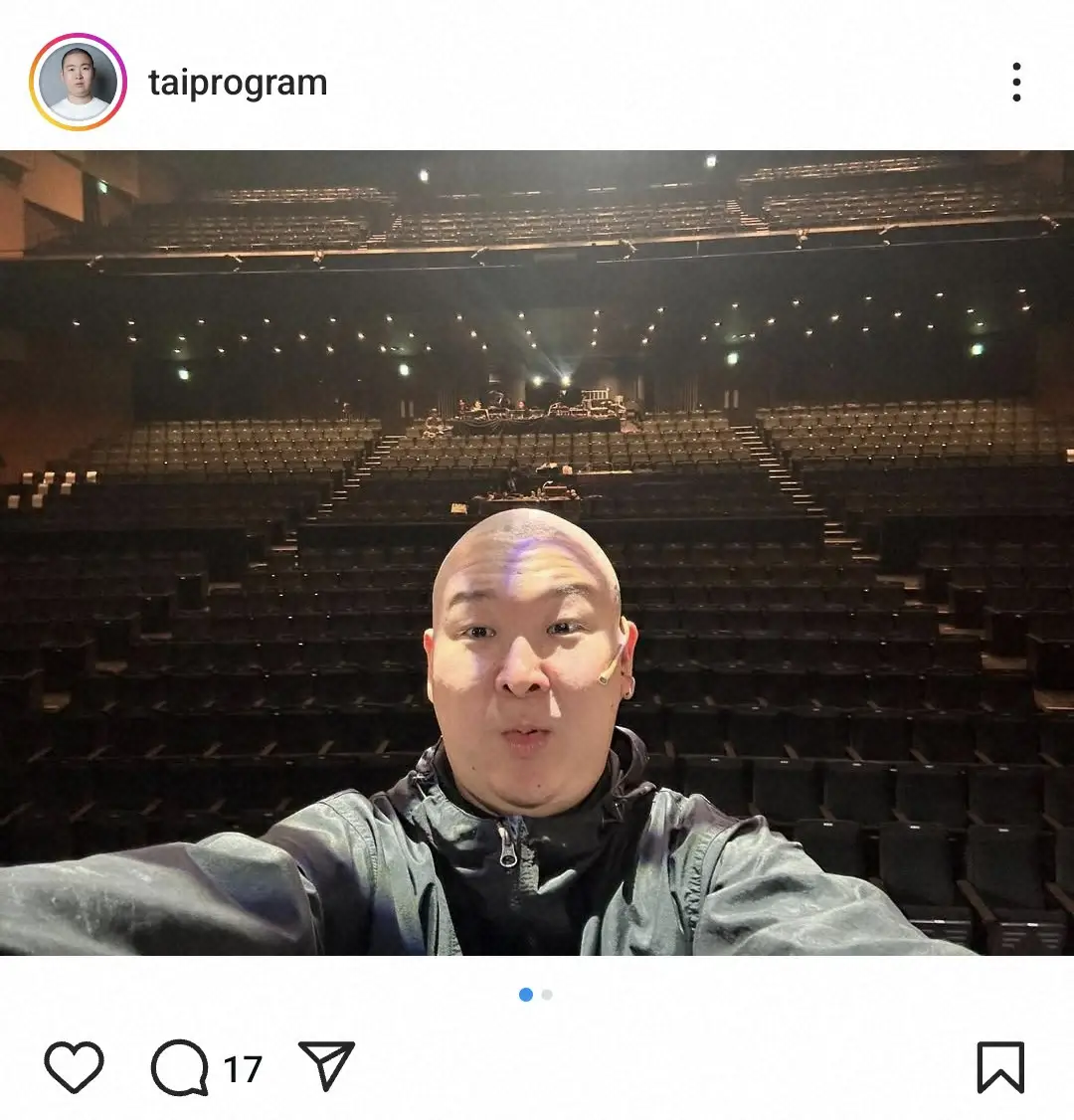Like taiprogram's theater selfie post

point(74,1067)
